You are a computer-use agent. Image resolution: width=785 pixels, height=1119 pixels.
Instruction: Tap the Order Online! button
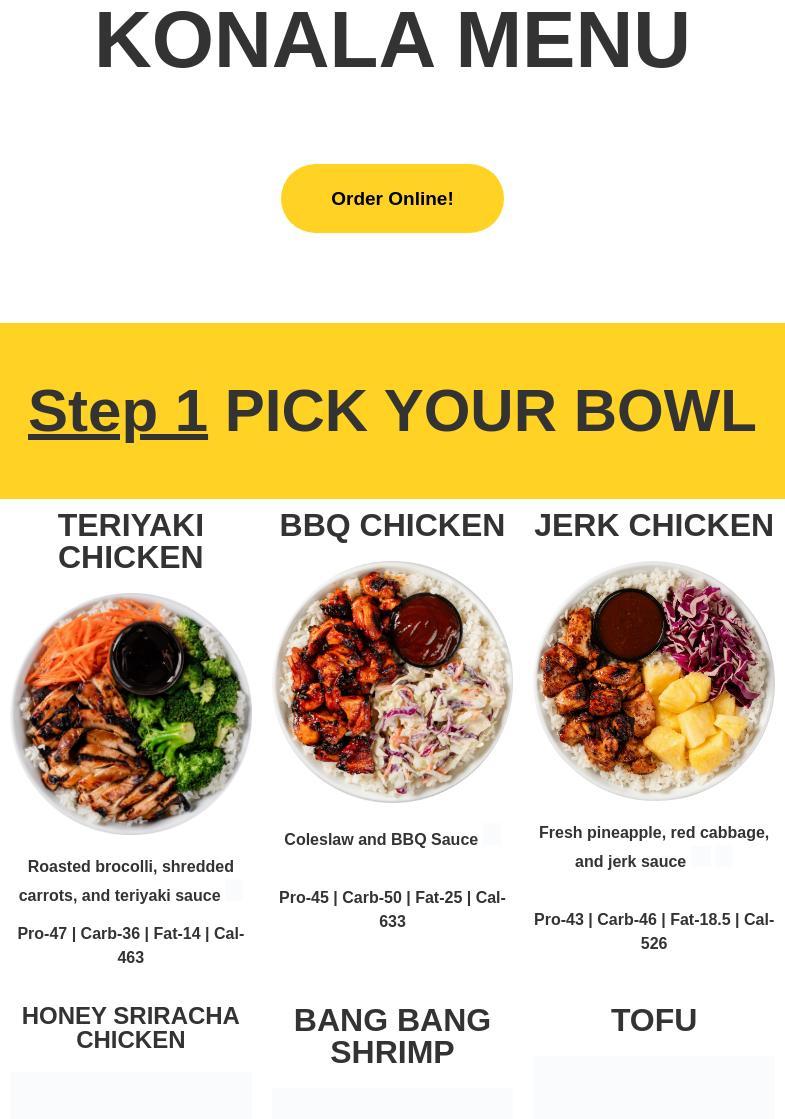click(392, 199)
